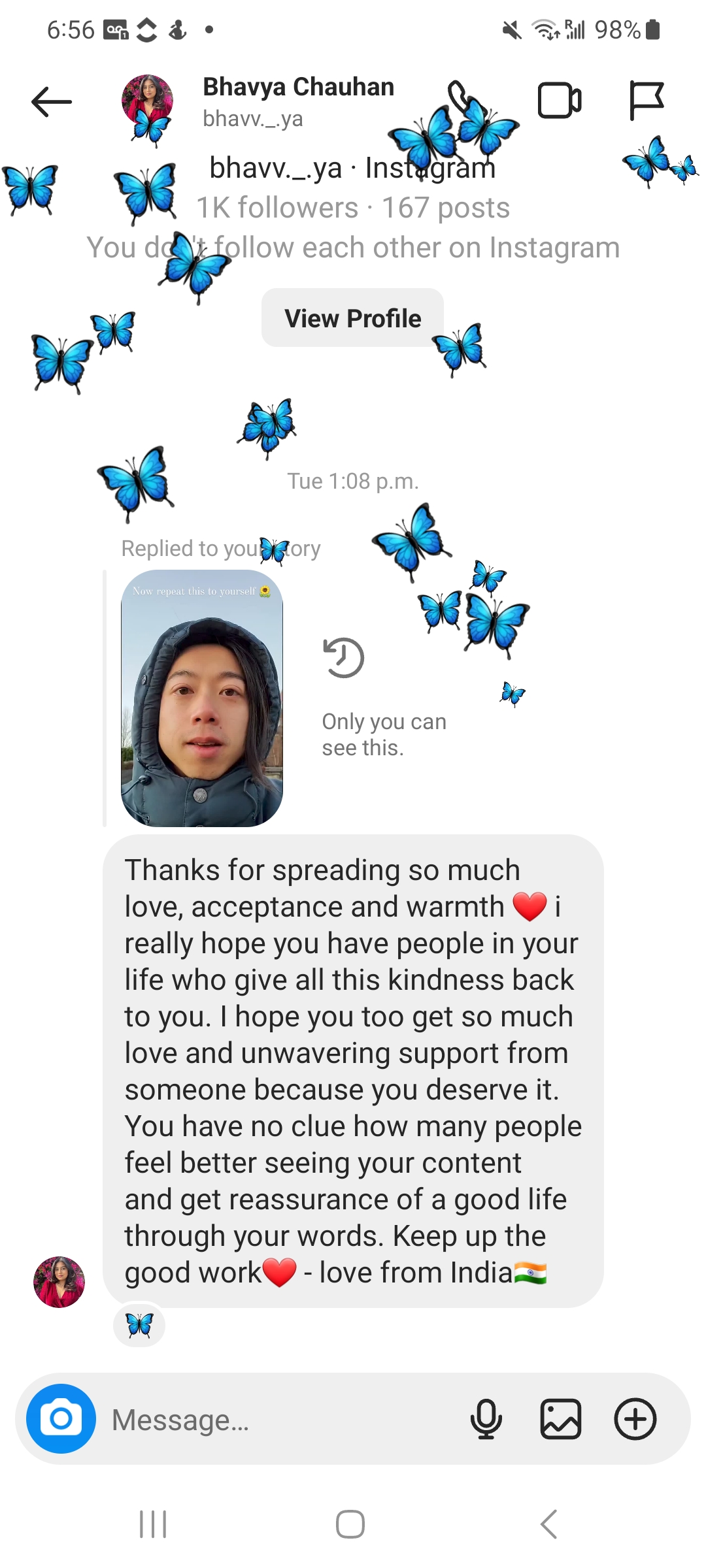
Task: Focus the Message text field
Action: [x=281, y=1420]
